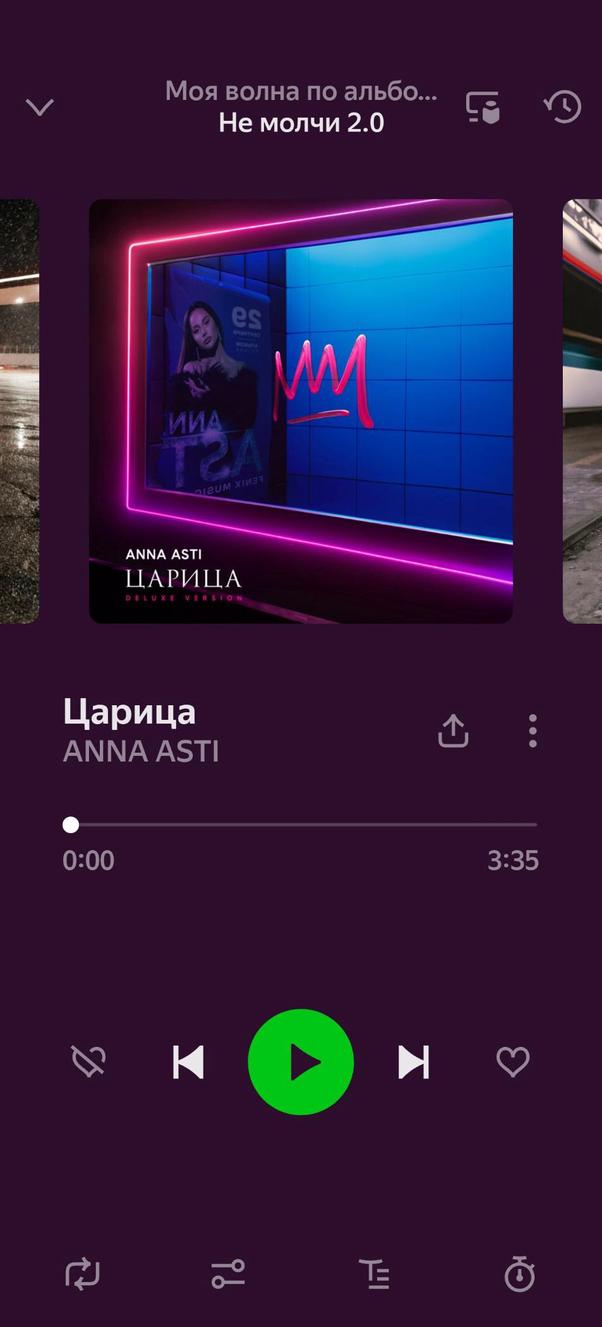602x1327 pixels.
Task: Set a sleep timer
Action: coord(519,1274)
